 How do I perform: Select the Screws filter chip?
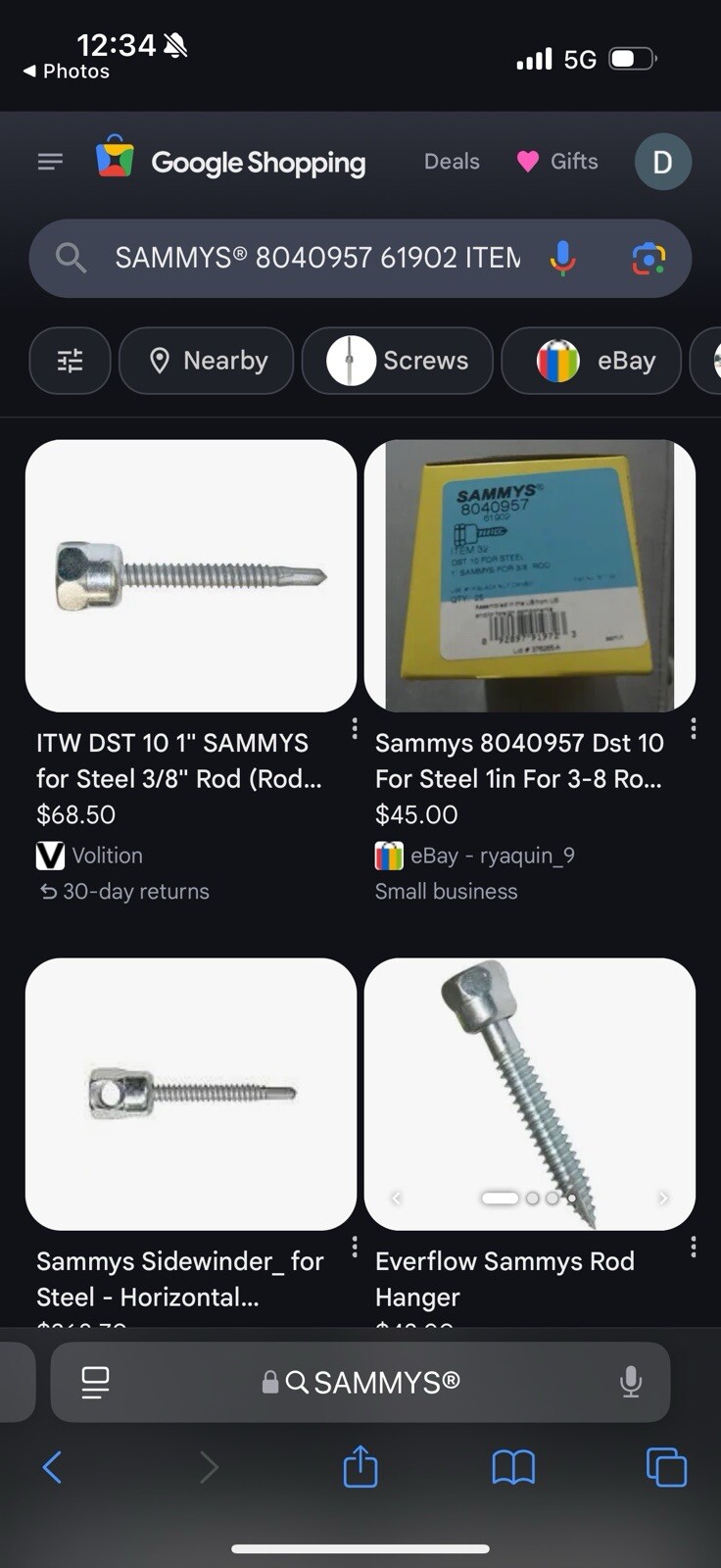(398, 361)
